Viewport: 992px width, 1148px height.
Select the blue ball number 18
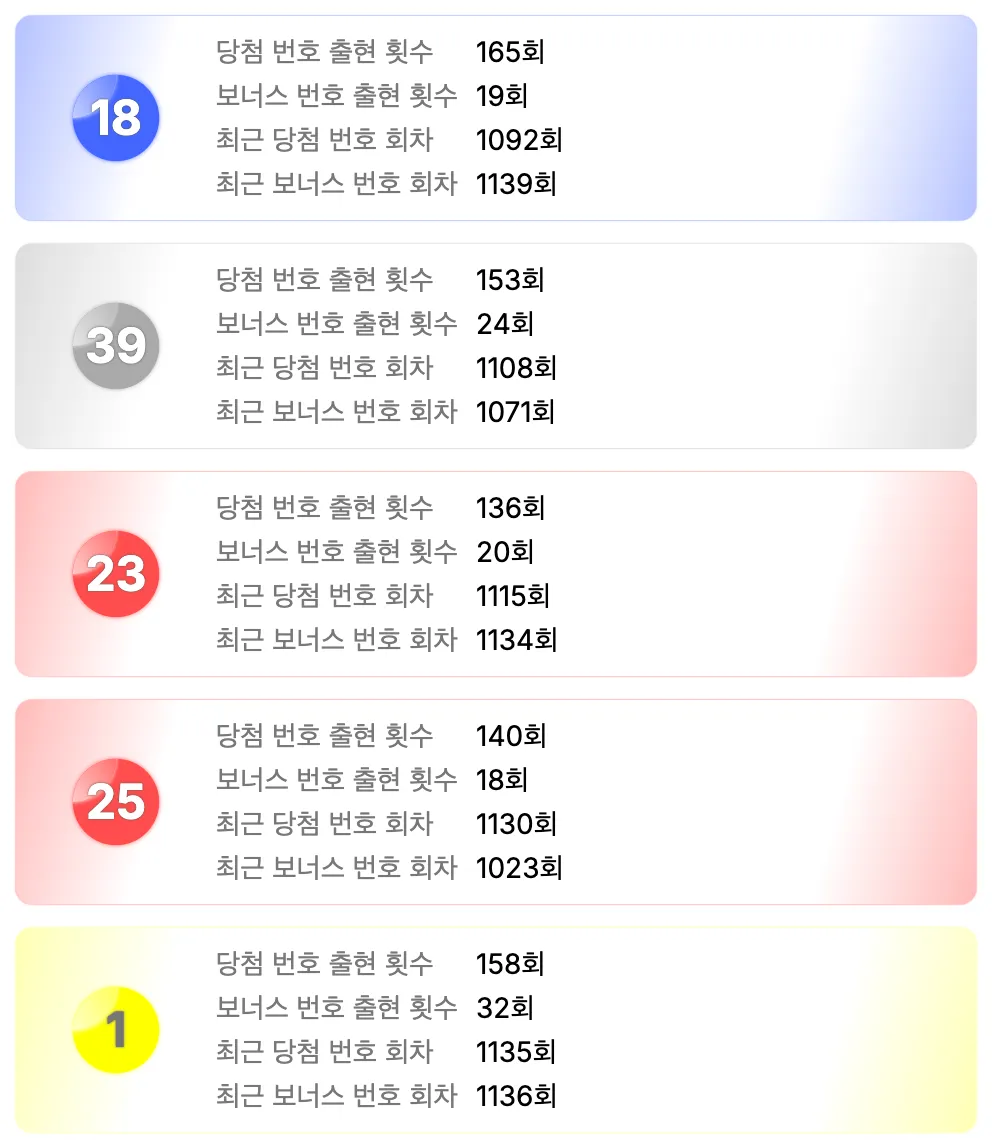click(114, 118)
